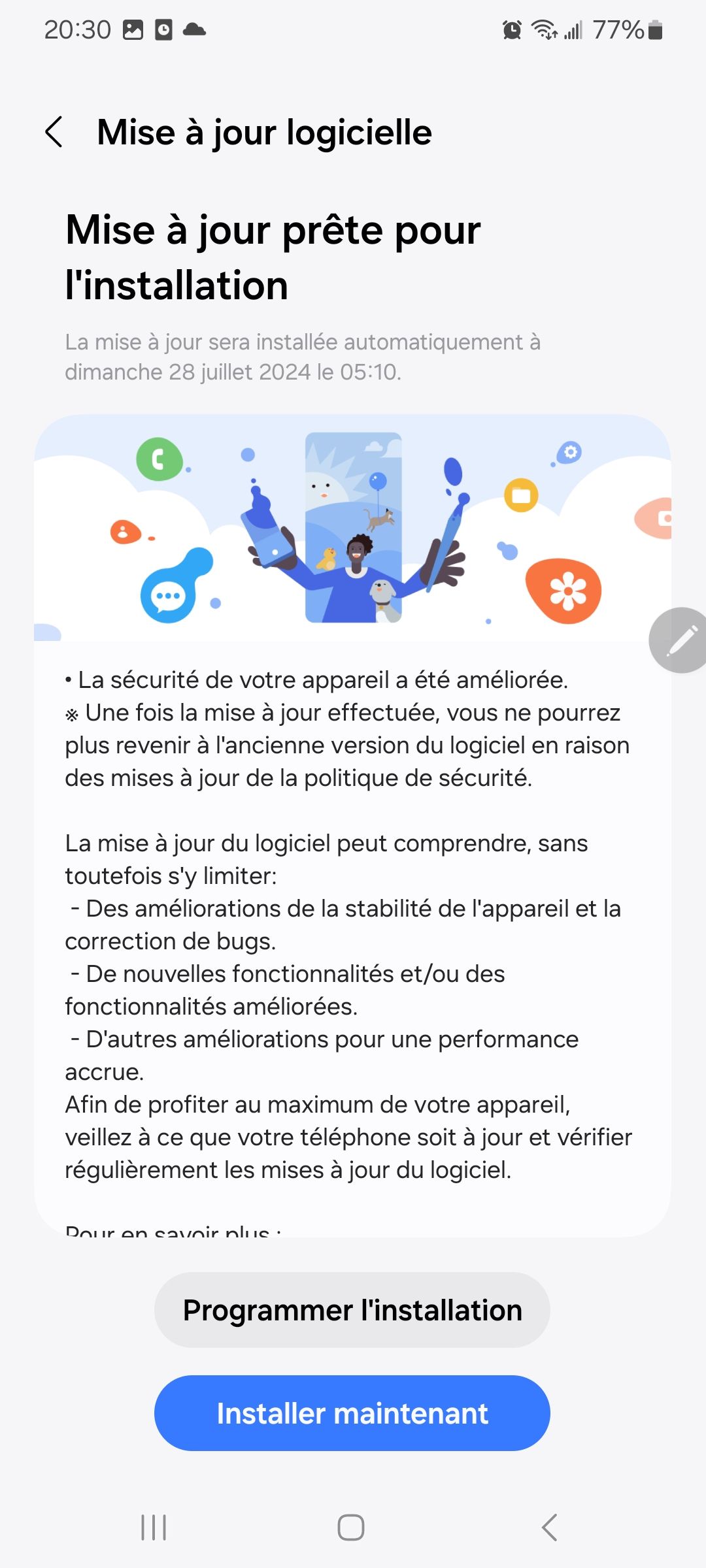Tap the gallery icon near the clock
The height and width of the screenshot is (1568, 706).
(x=134, y=28)
